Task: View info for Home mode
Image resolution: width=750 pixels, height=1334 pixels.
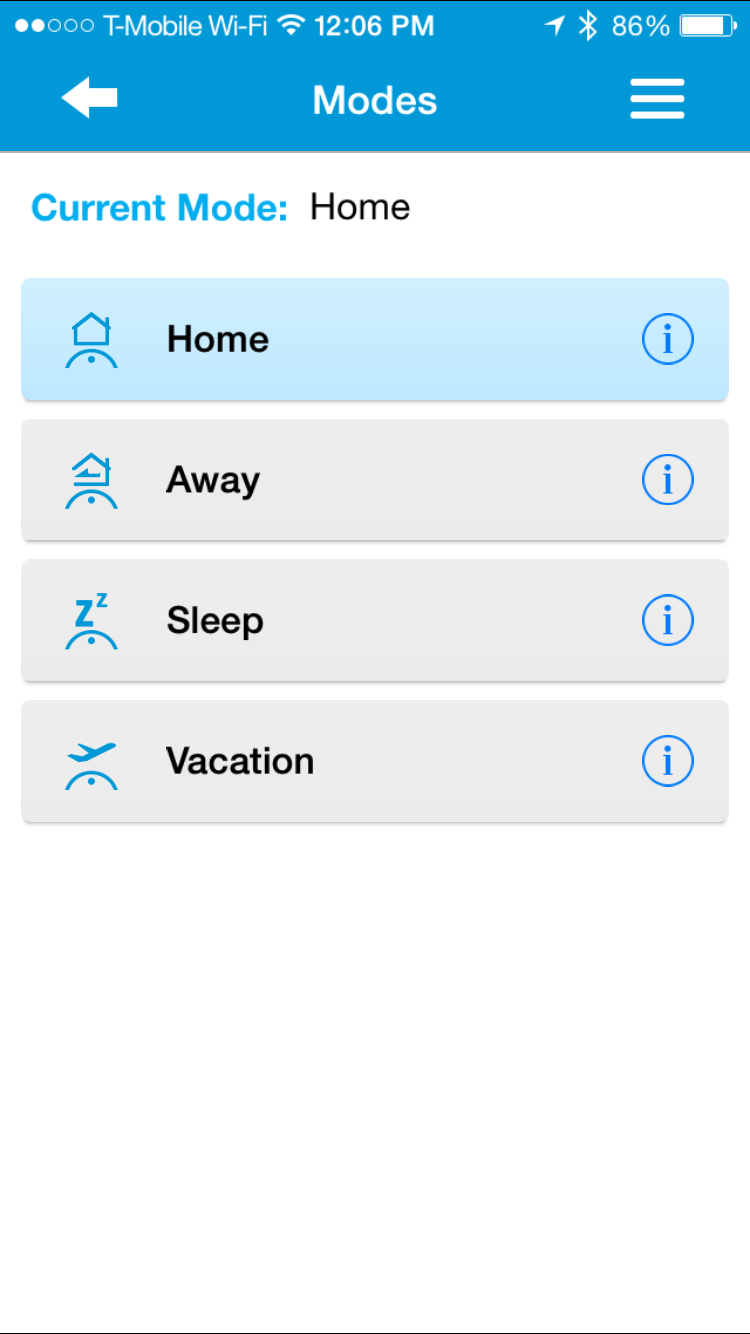Action: [667, 340]
